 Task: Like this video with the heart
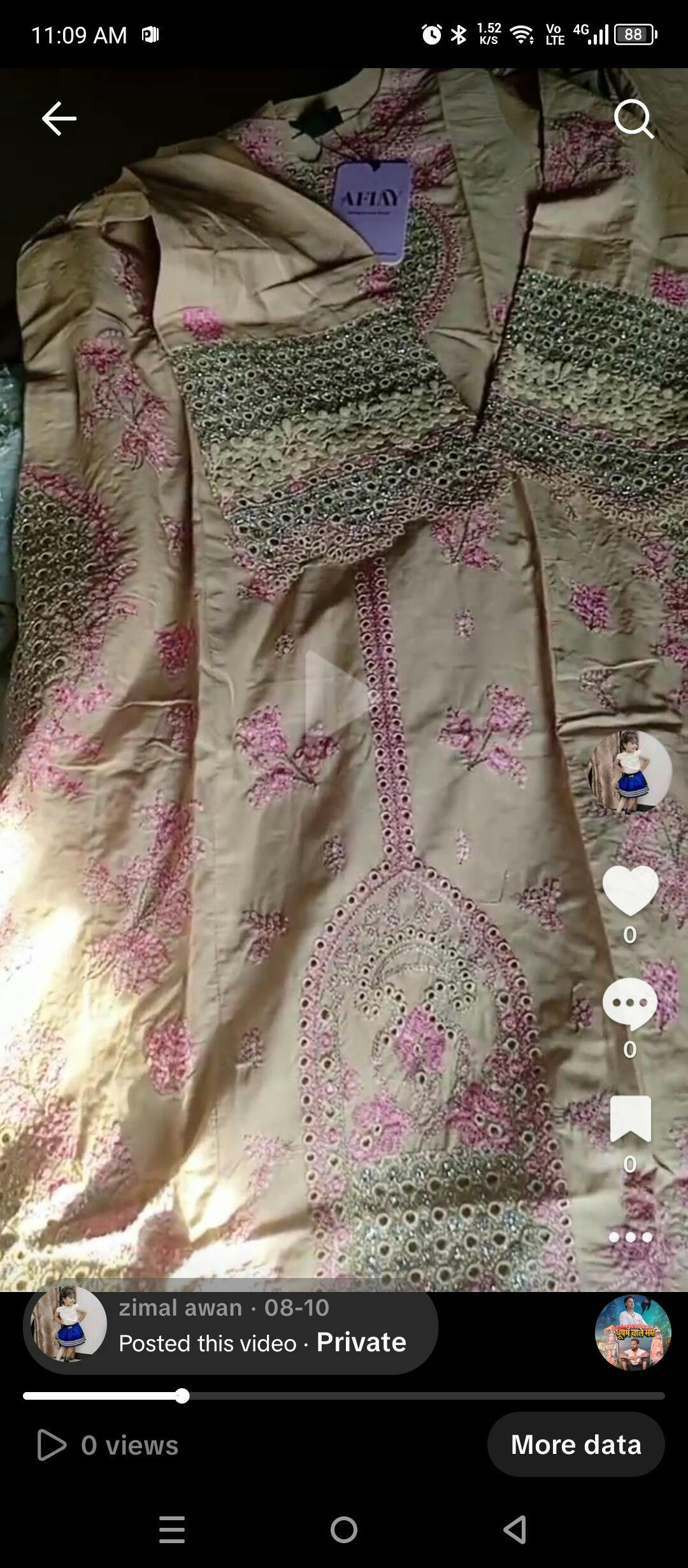630,890
